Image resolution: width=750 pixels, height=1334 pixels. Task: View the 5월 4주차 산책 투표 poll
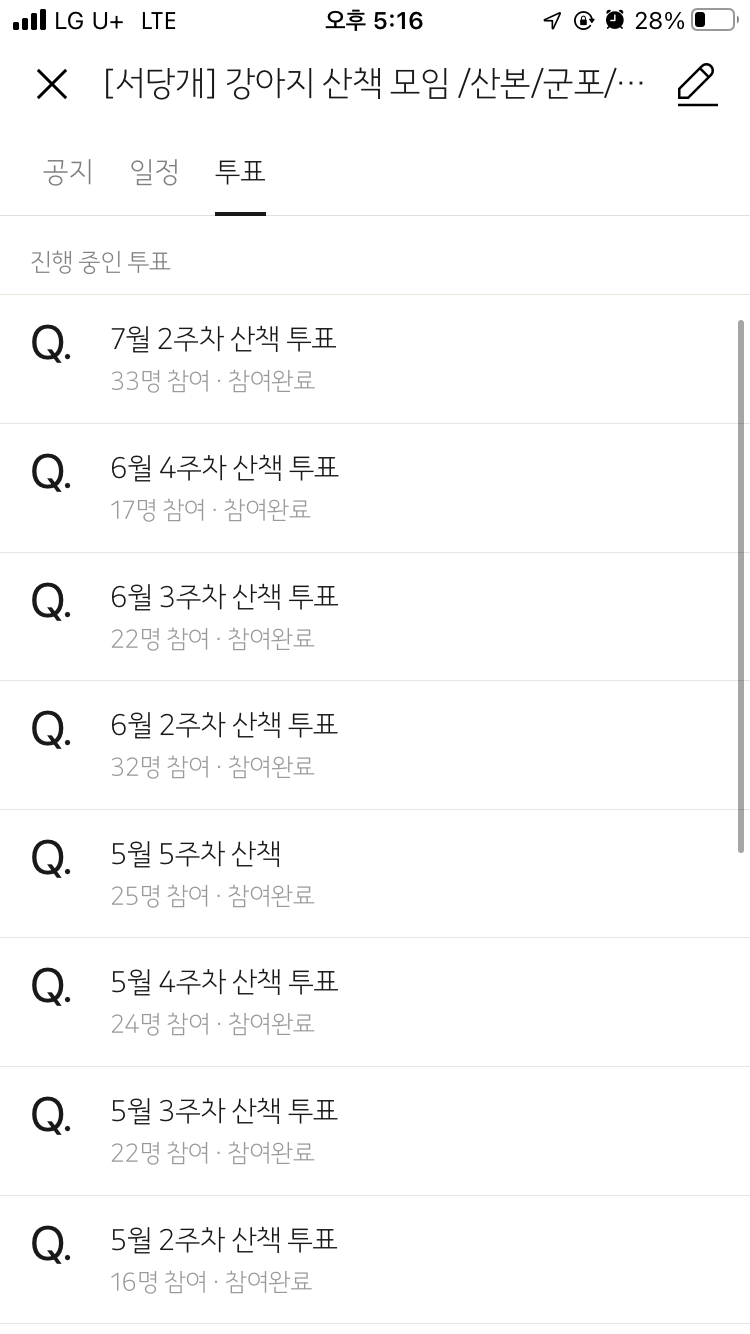[375, 1002]
